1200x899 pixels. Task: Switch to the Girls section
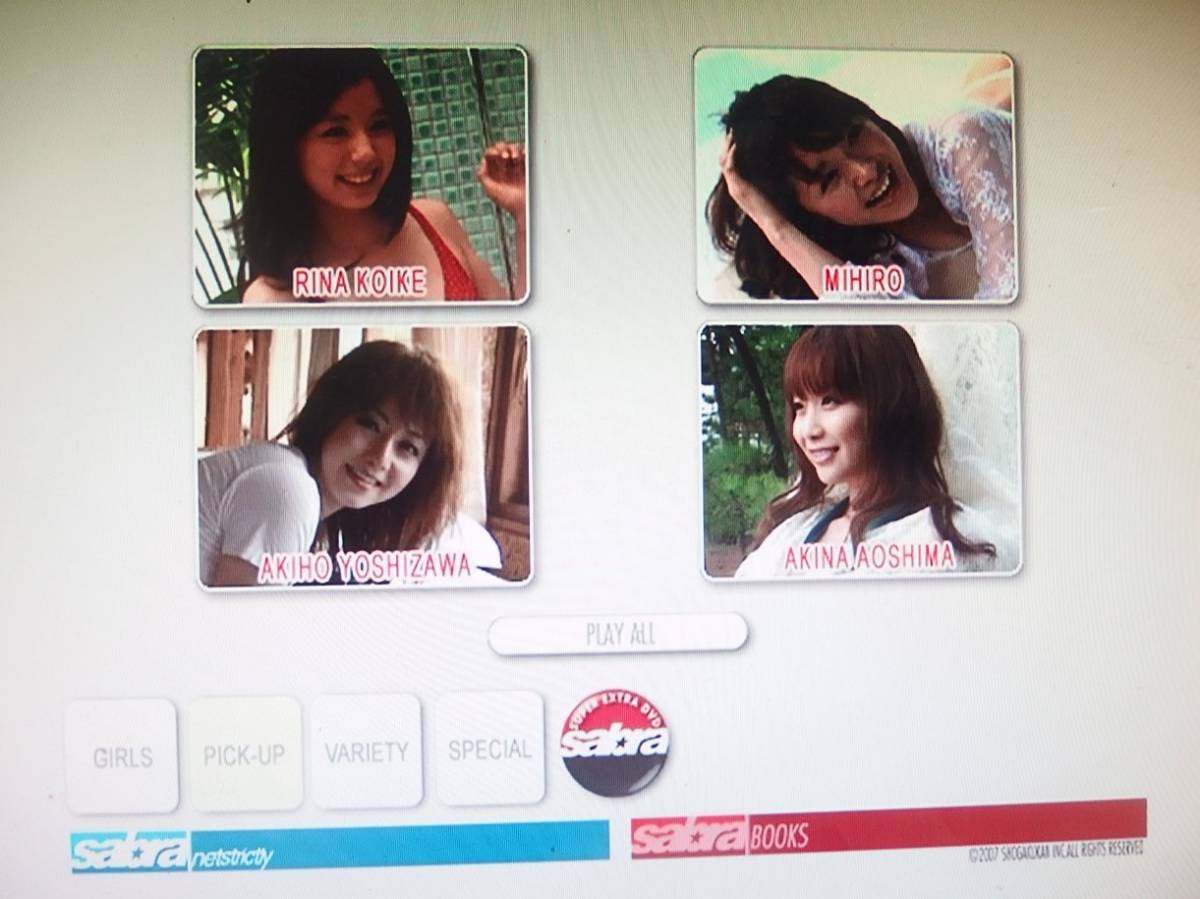coord(122,756)
